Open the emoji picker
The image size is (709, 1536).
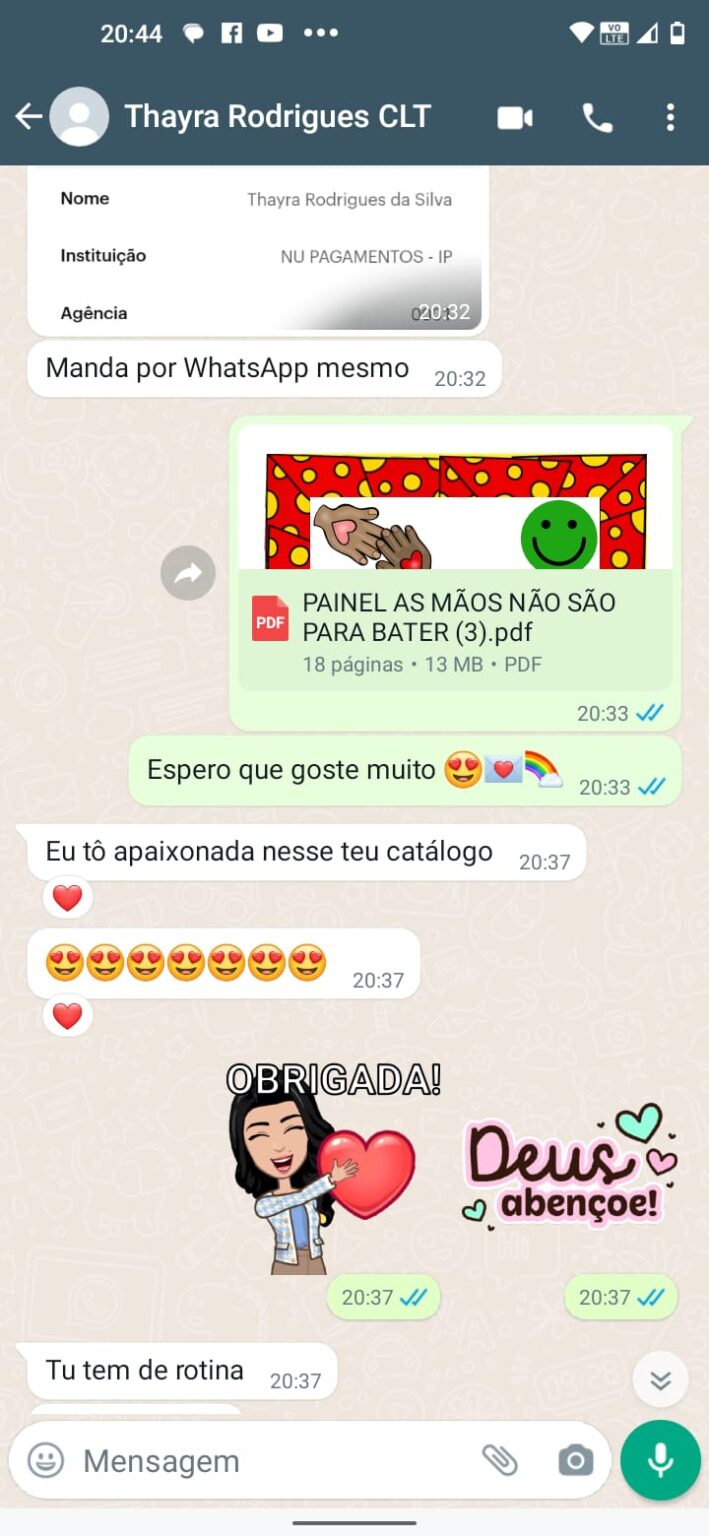tap(46, 1460)
